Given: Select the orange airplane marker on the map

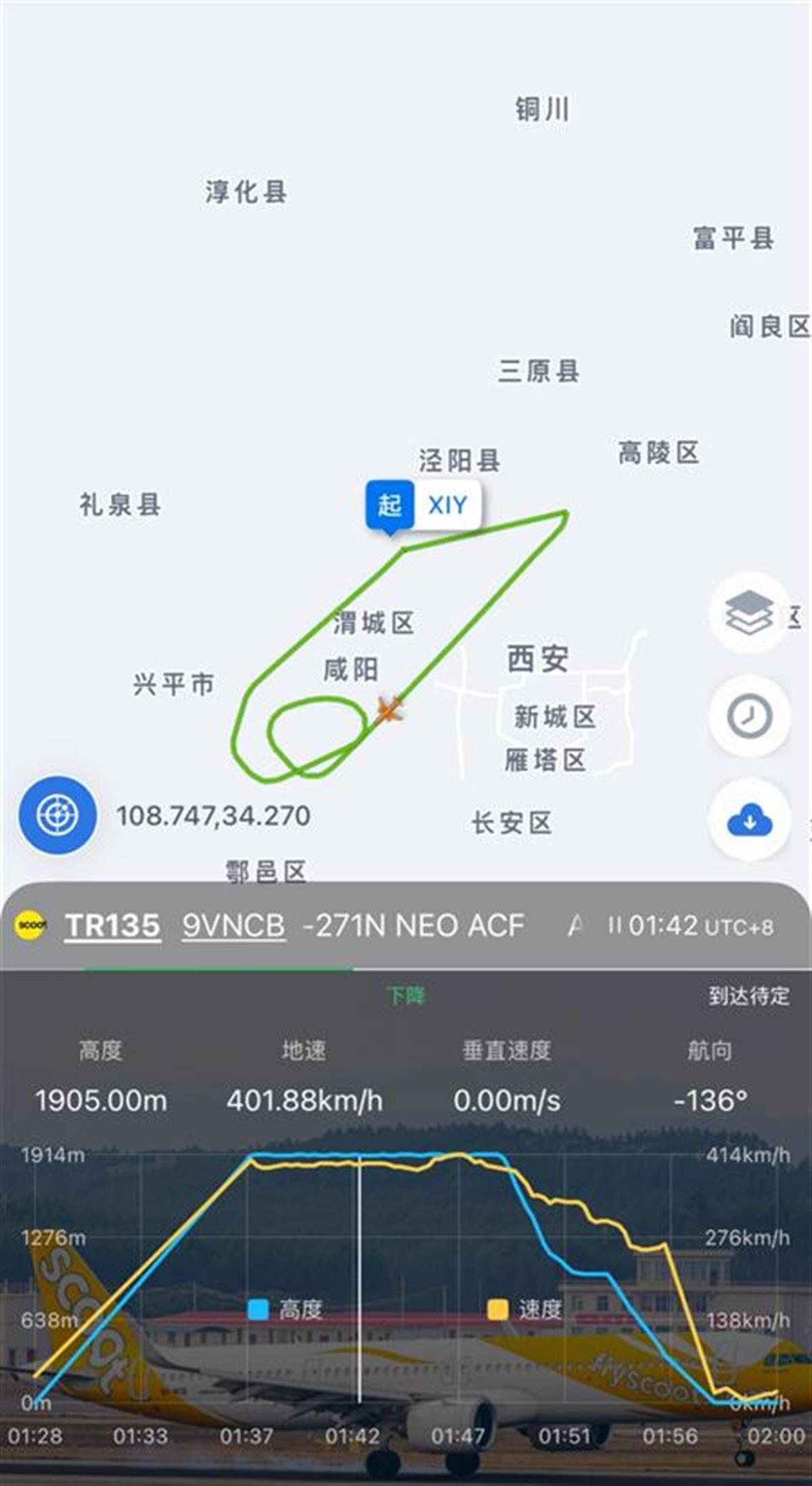Looking at the screenshot, I should pos(389,710).
